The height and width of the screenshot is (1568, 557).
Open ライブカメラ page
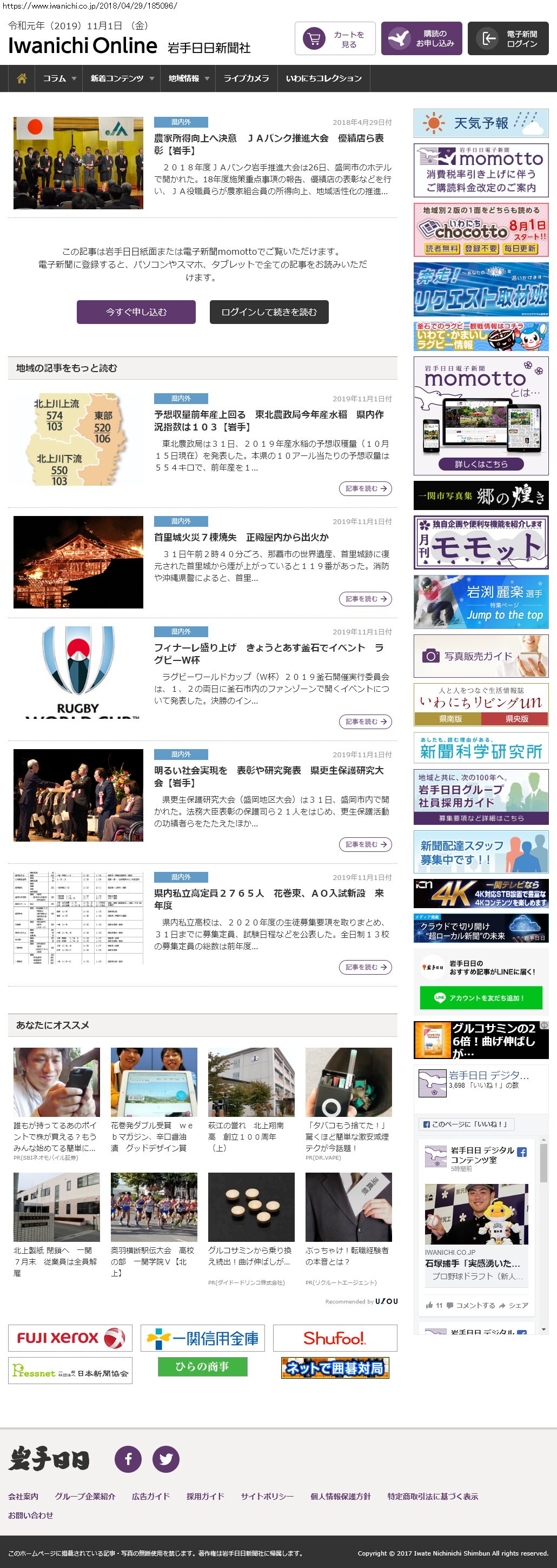pos(246,78)
